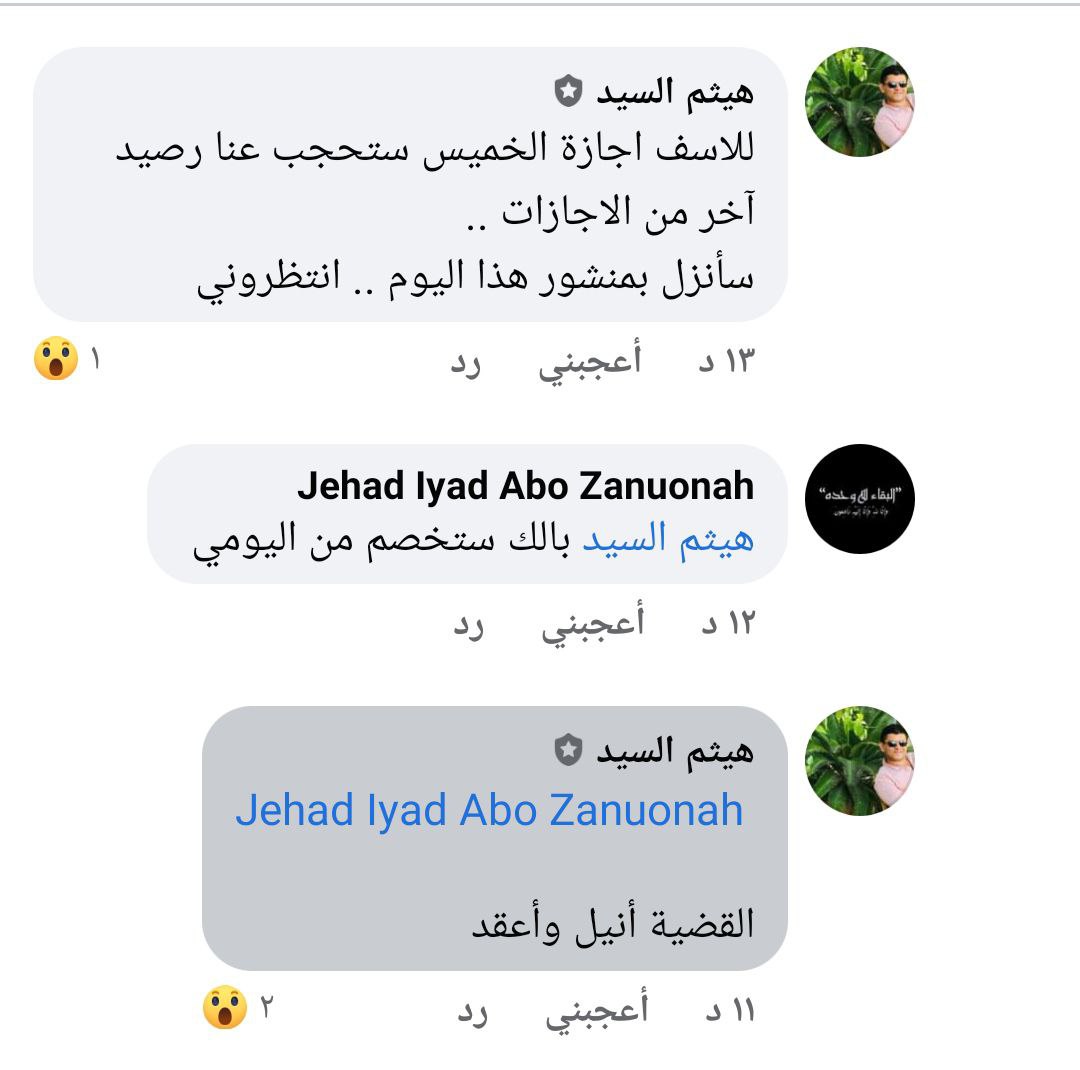Reply to the comment posted 13 minutes ago

pos(465,362)
